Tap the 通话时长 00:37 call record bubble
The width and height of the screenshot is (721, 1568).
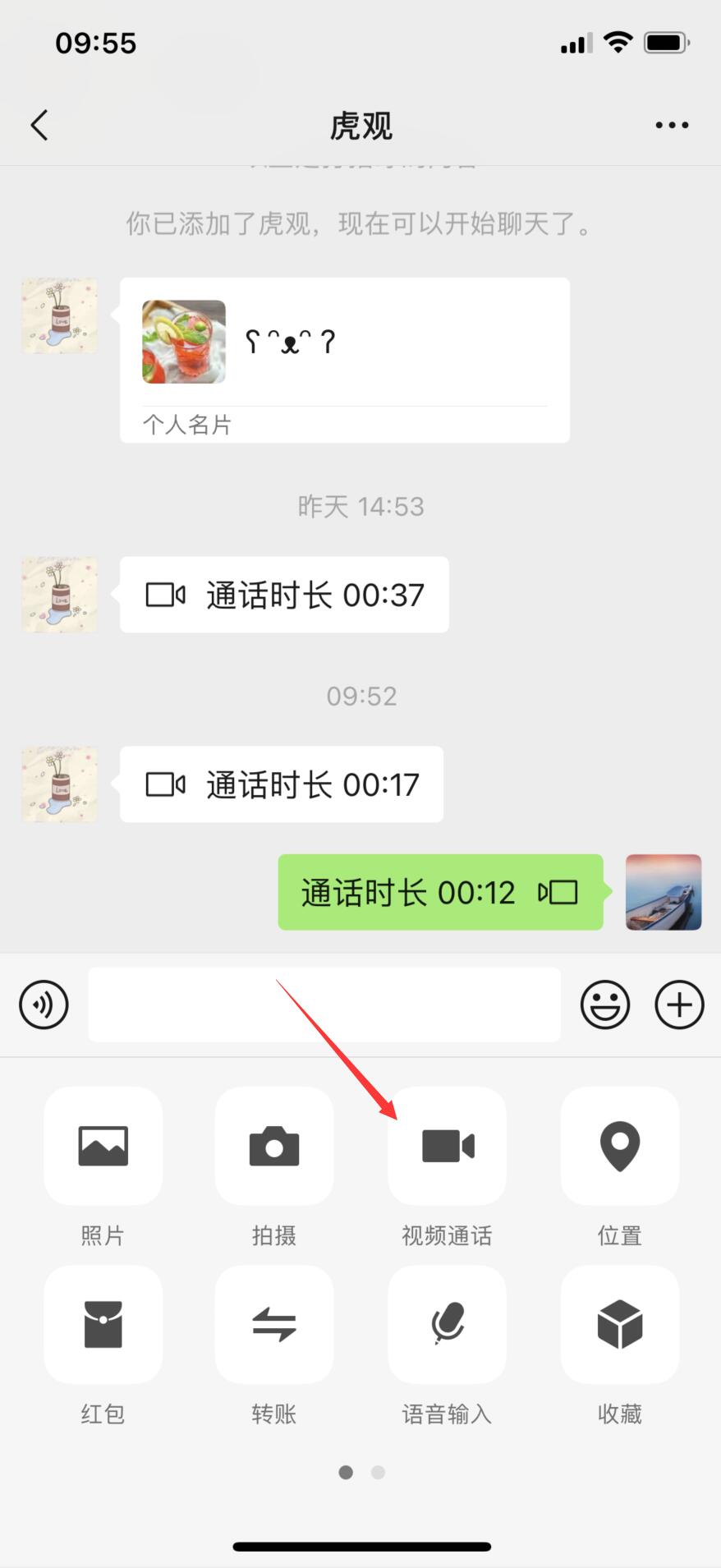pos(283,595)
